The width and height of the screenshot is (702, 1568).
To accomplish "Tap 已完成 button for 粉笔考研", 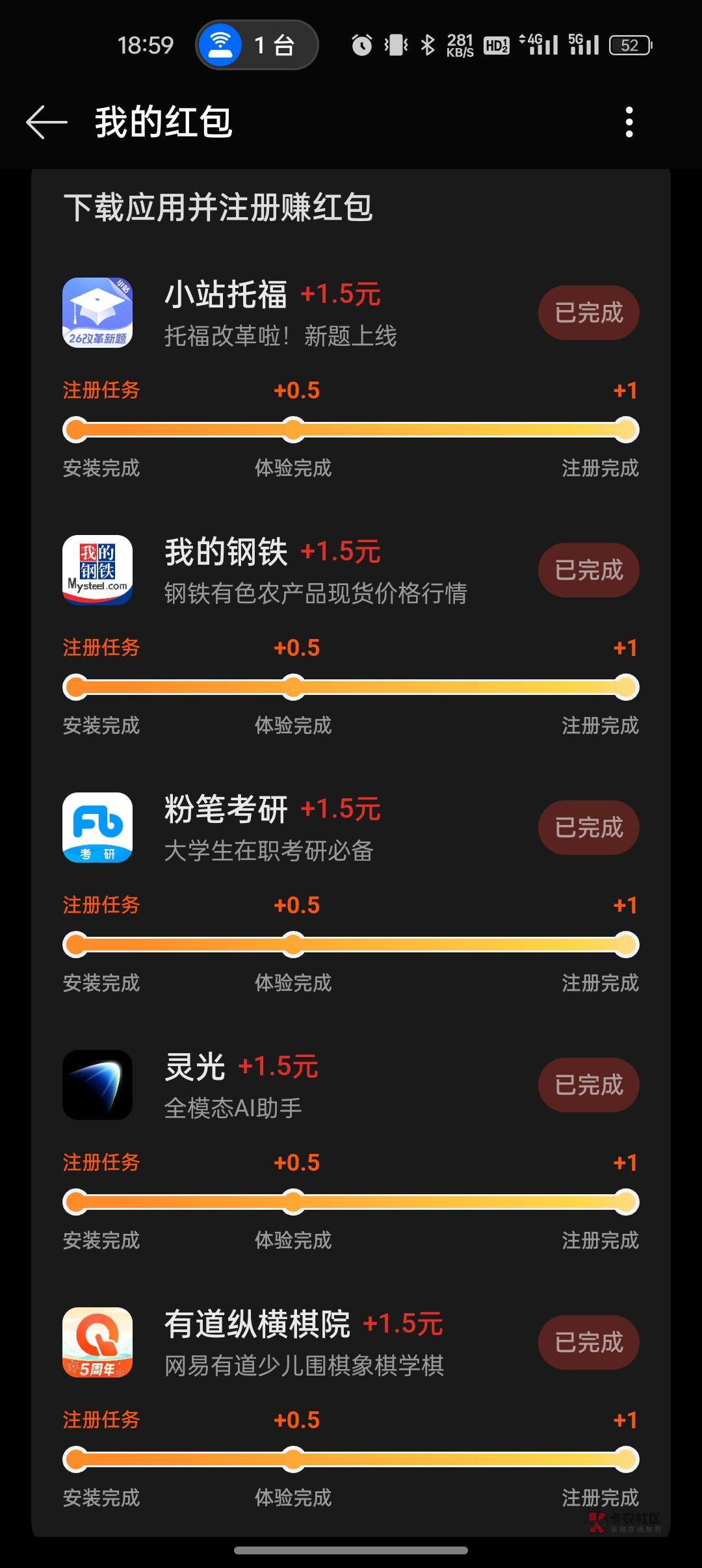I will coord(588,828).
